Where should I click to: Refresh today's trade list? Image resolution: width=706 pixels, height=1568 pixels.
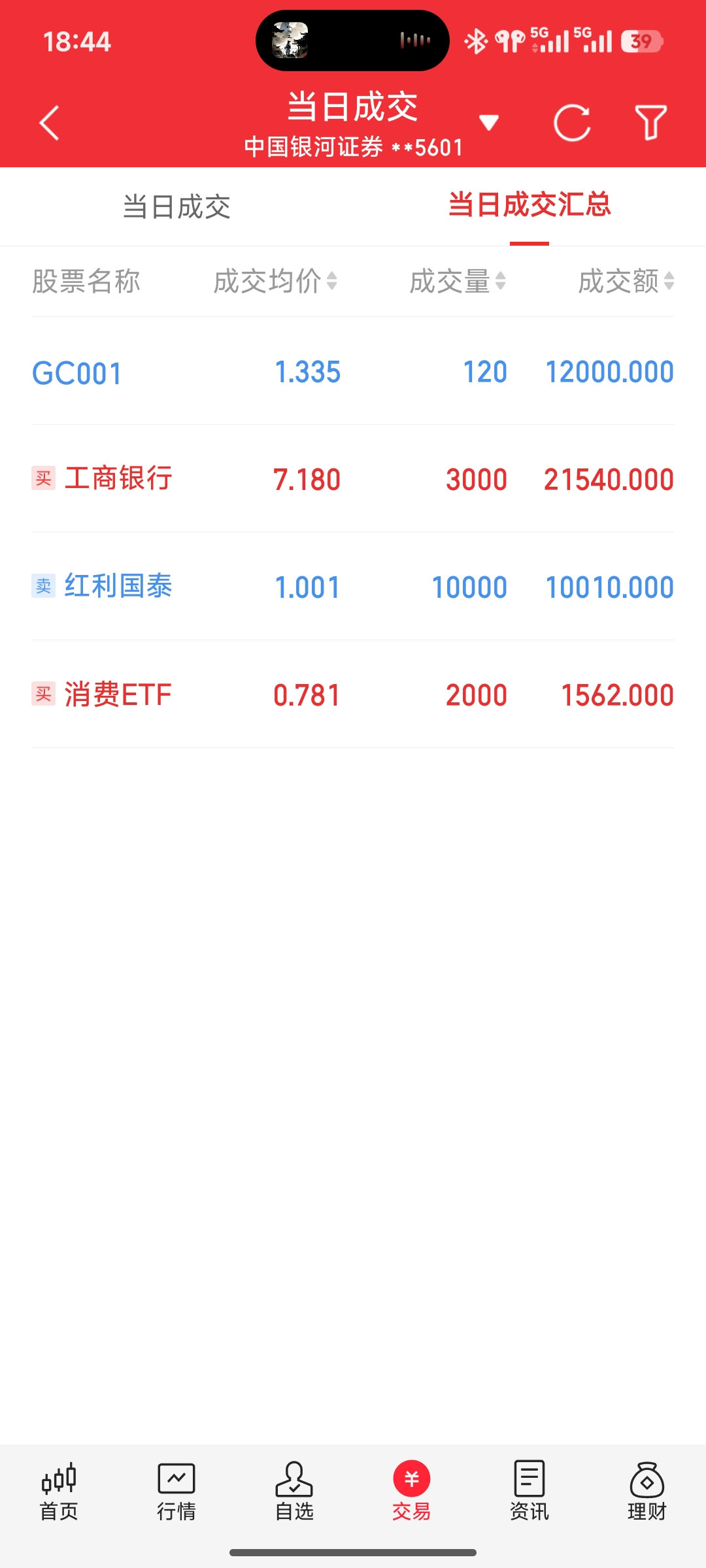572,123
